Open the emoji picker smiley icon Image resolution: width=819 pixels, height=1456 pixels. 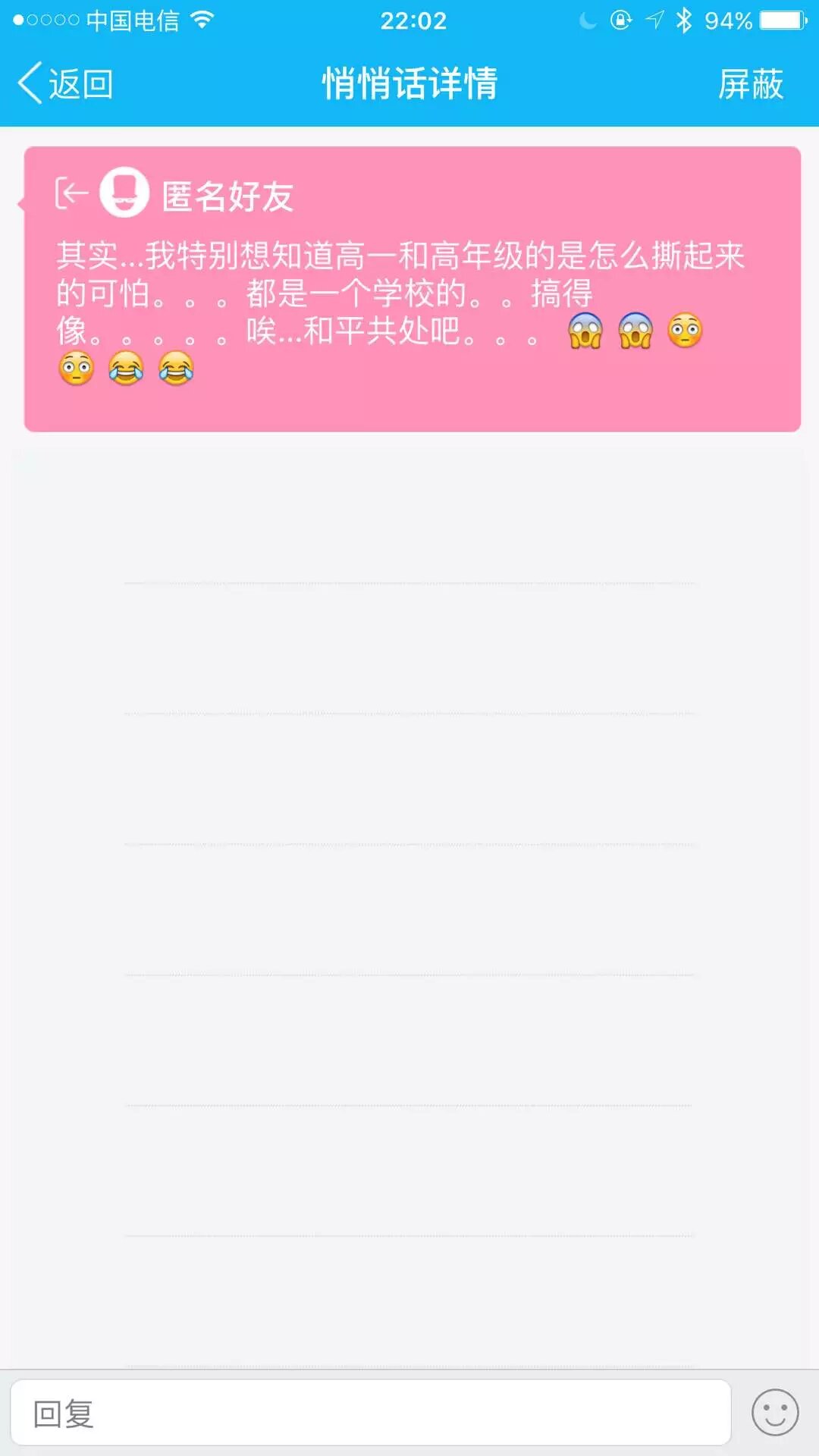click(774, 1413)
